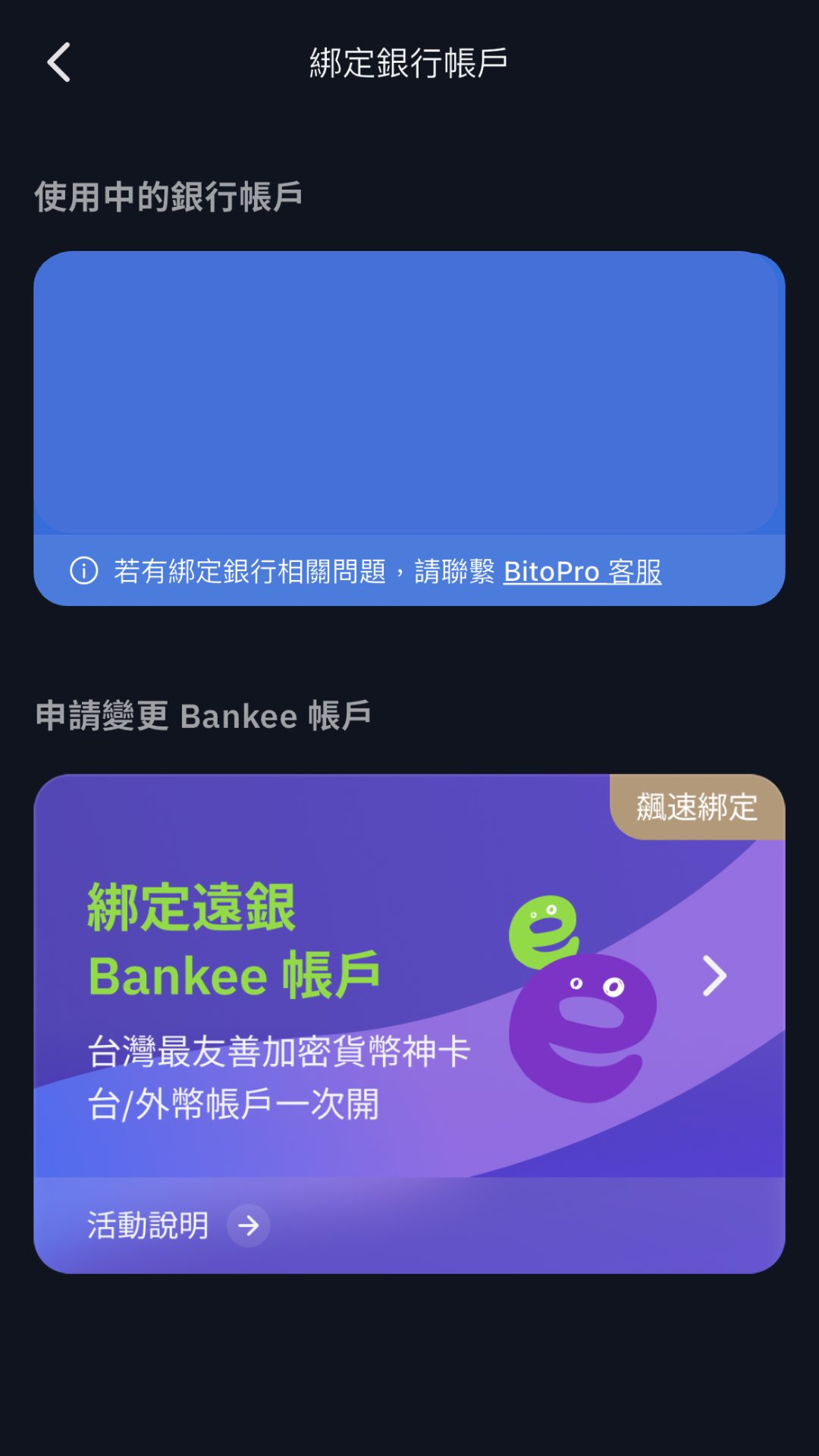Tap the info circle icon about binding issues
819x1456 pixels.
click(x=83, y=572)
